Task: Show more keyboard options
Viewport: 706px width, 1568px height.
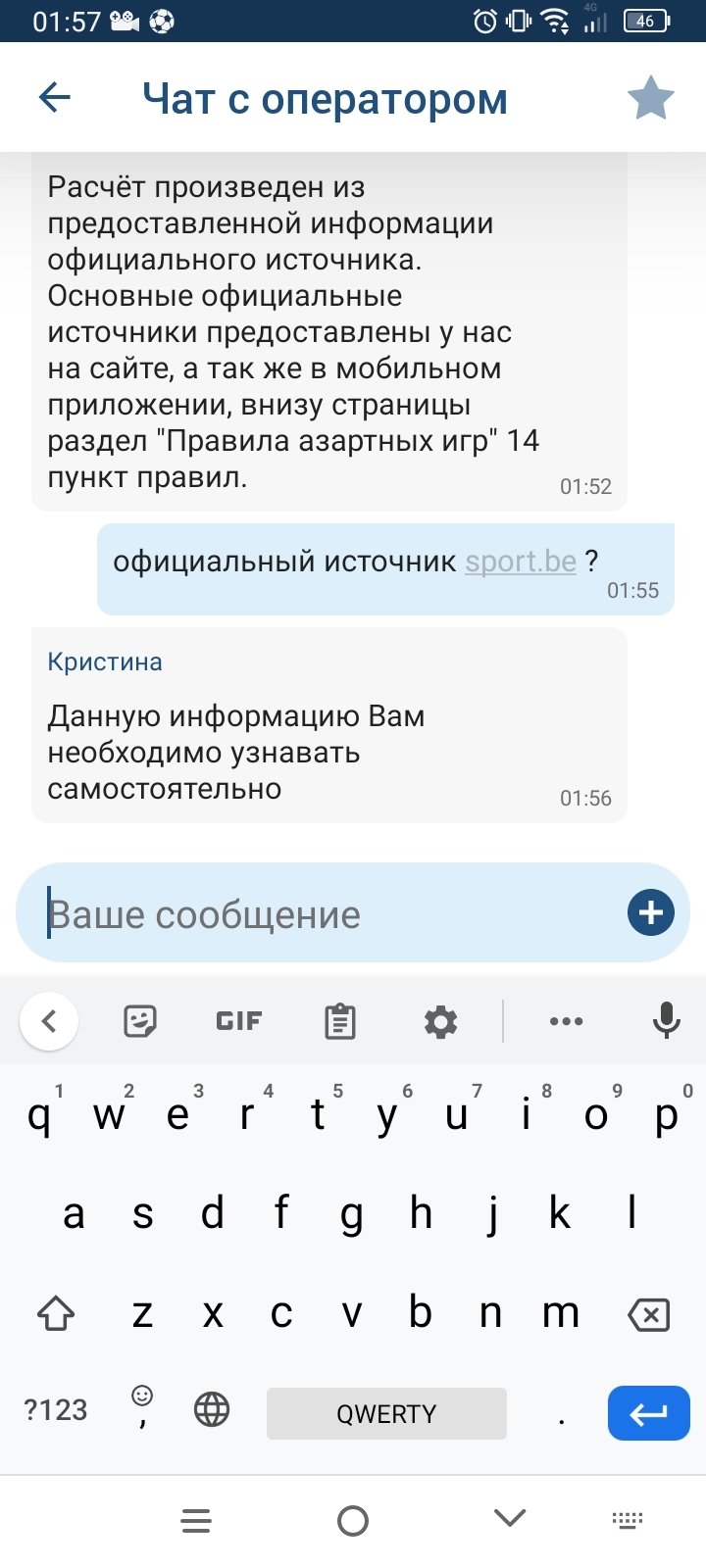Action: click(x=566, y=1021)
